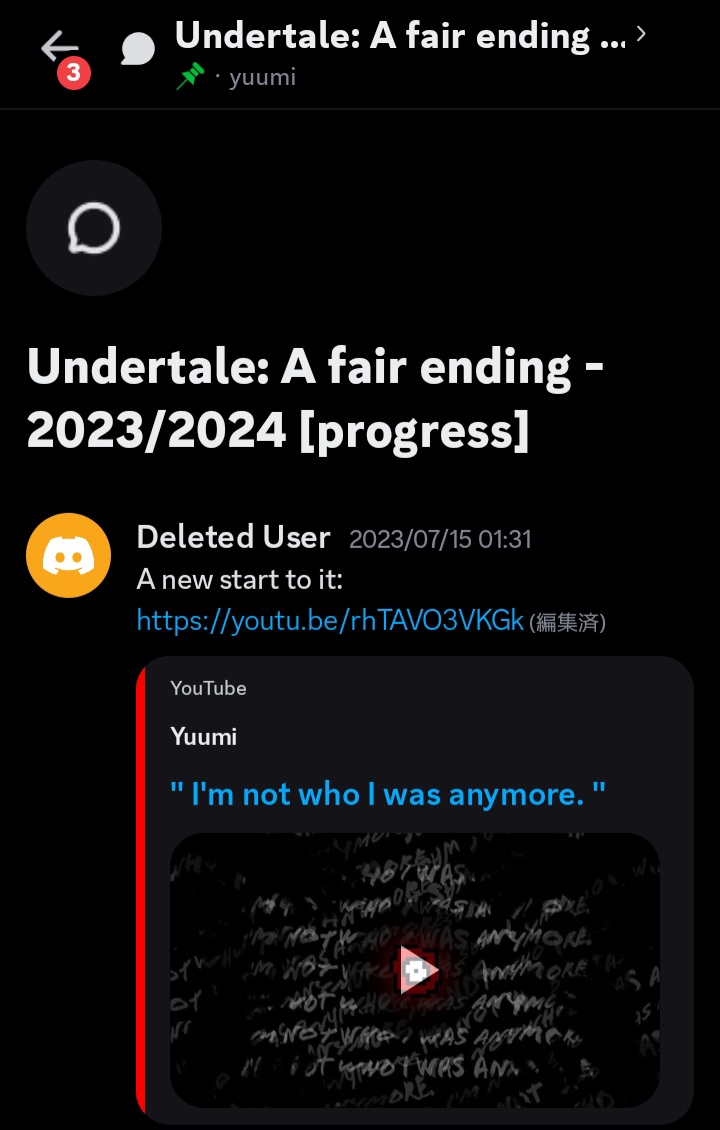
Task: Play the embedded YouTube video
Action: pyautogui.click(x=416, y=970)
